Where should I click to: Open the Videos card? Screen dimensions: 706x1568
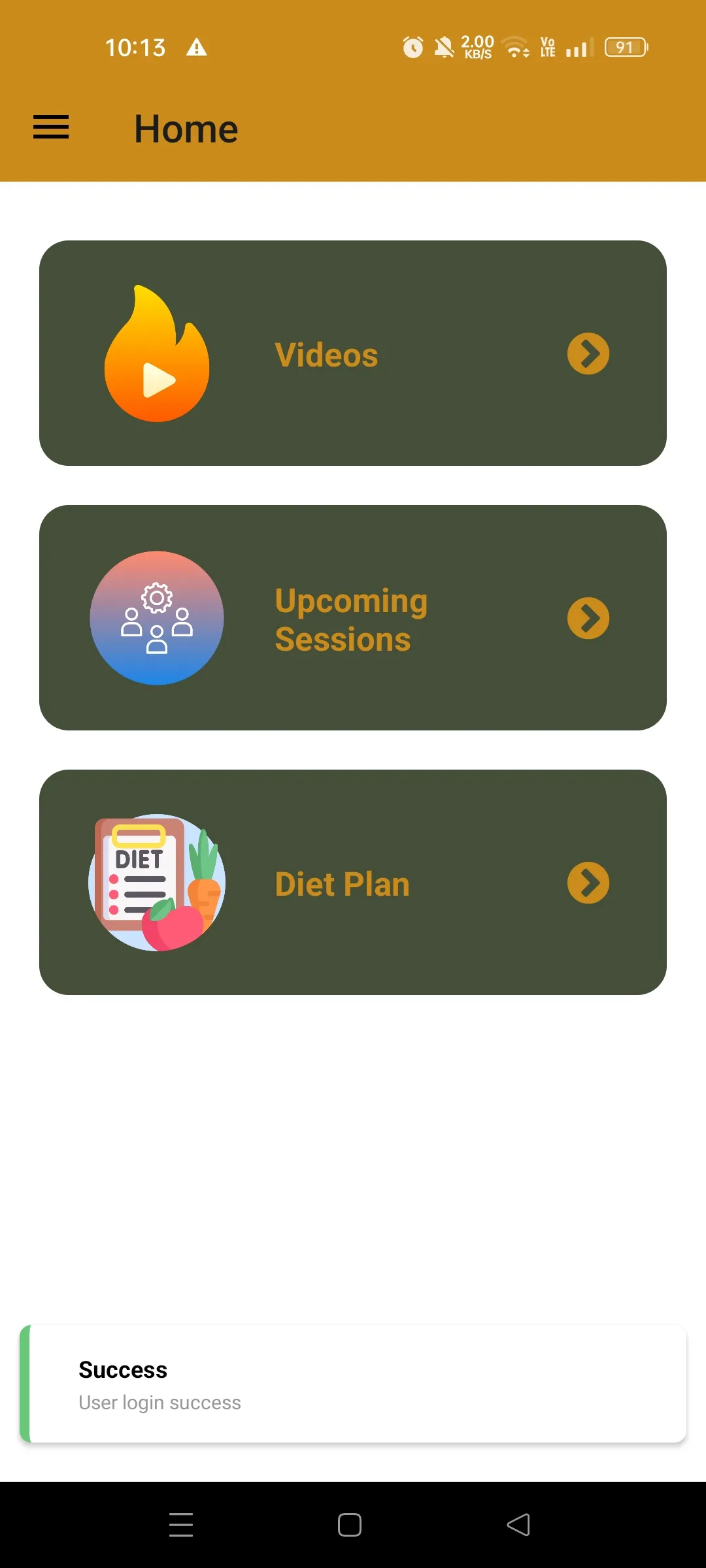tap(353, 353)
